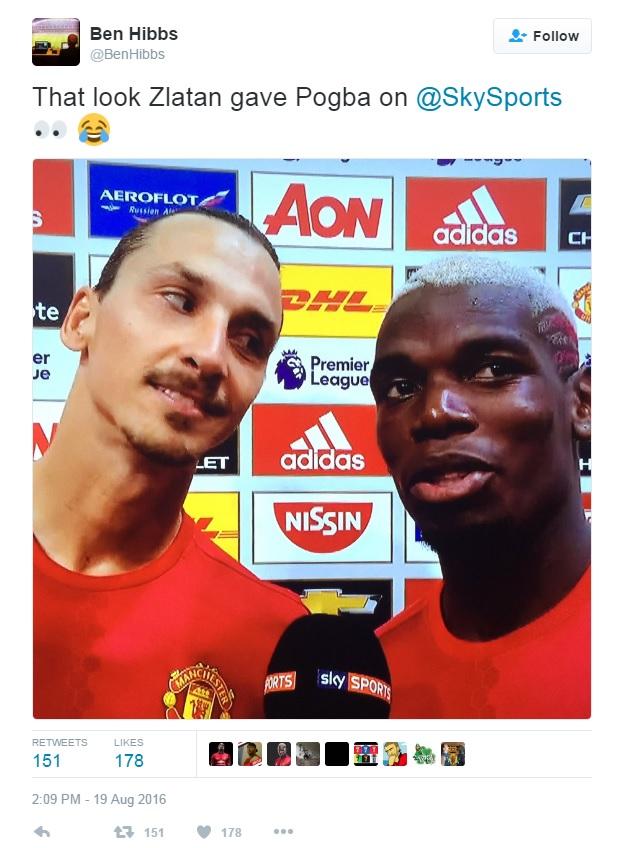Like the tweet with the heart icon
This screenshot has height=848, width=622.
click(204, 832)
